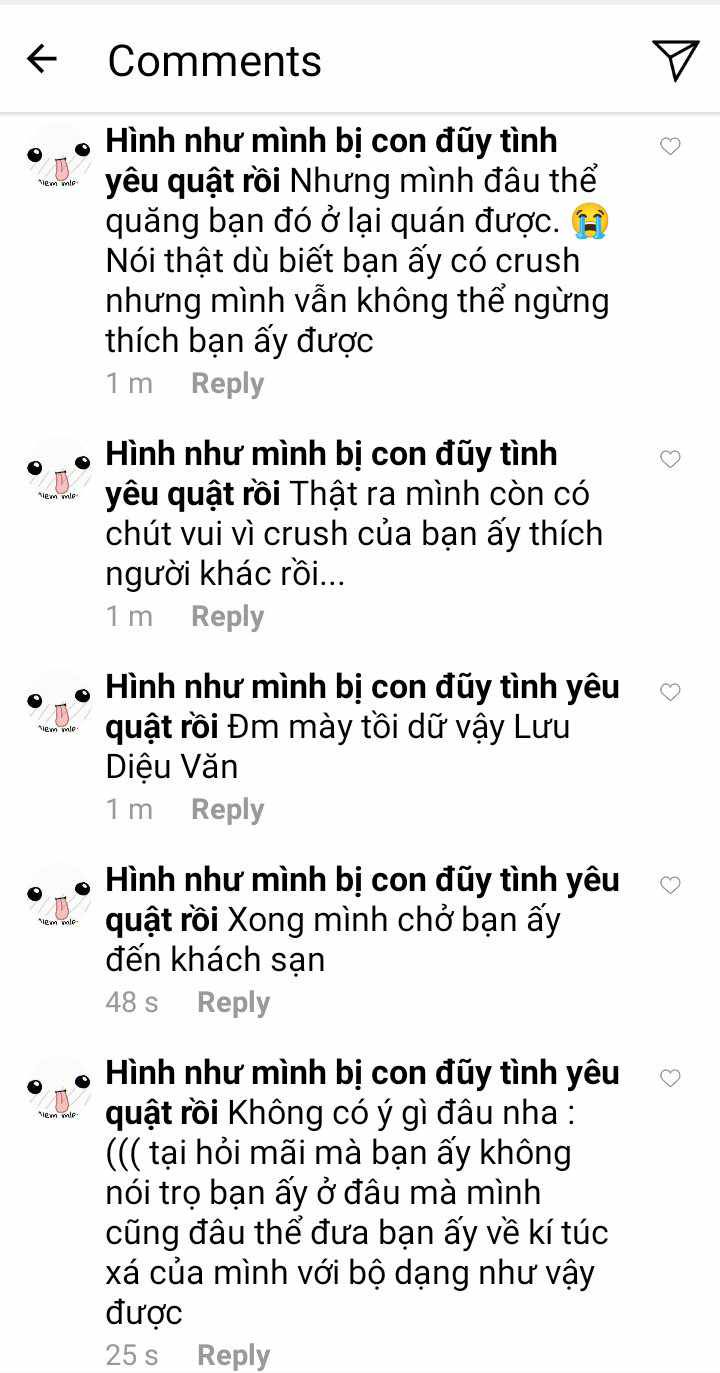Like the comment mentioning "crush của bạn ấy thích người khác"
Viewport: 720px width, 1373px height.
670,459
